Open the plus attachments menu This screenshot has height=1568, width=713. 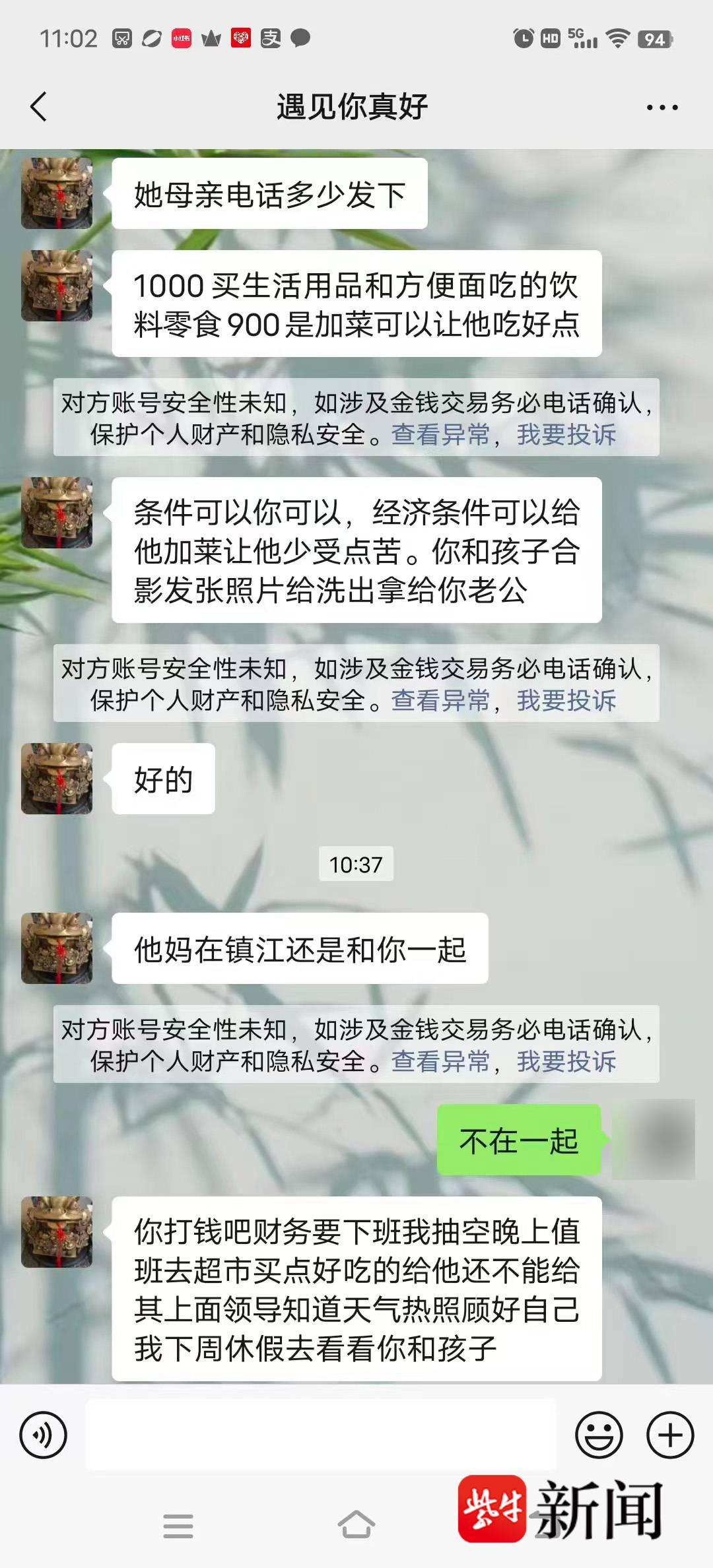[669, 1435]
